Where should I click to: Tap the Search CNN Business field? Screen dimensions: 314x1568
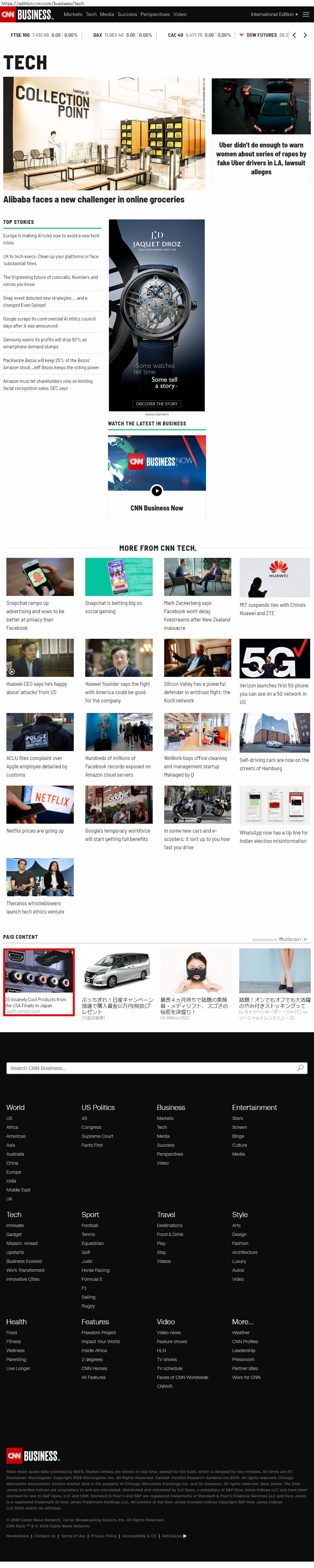[152, 1068]
